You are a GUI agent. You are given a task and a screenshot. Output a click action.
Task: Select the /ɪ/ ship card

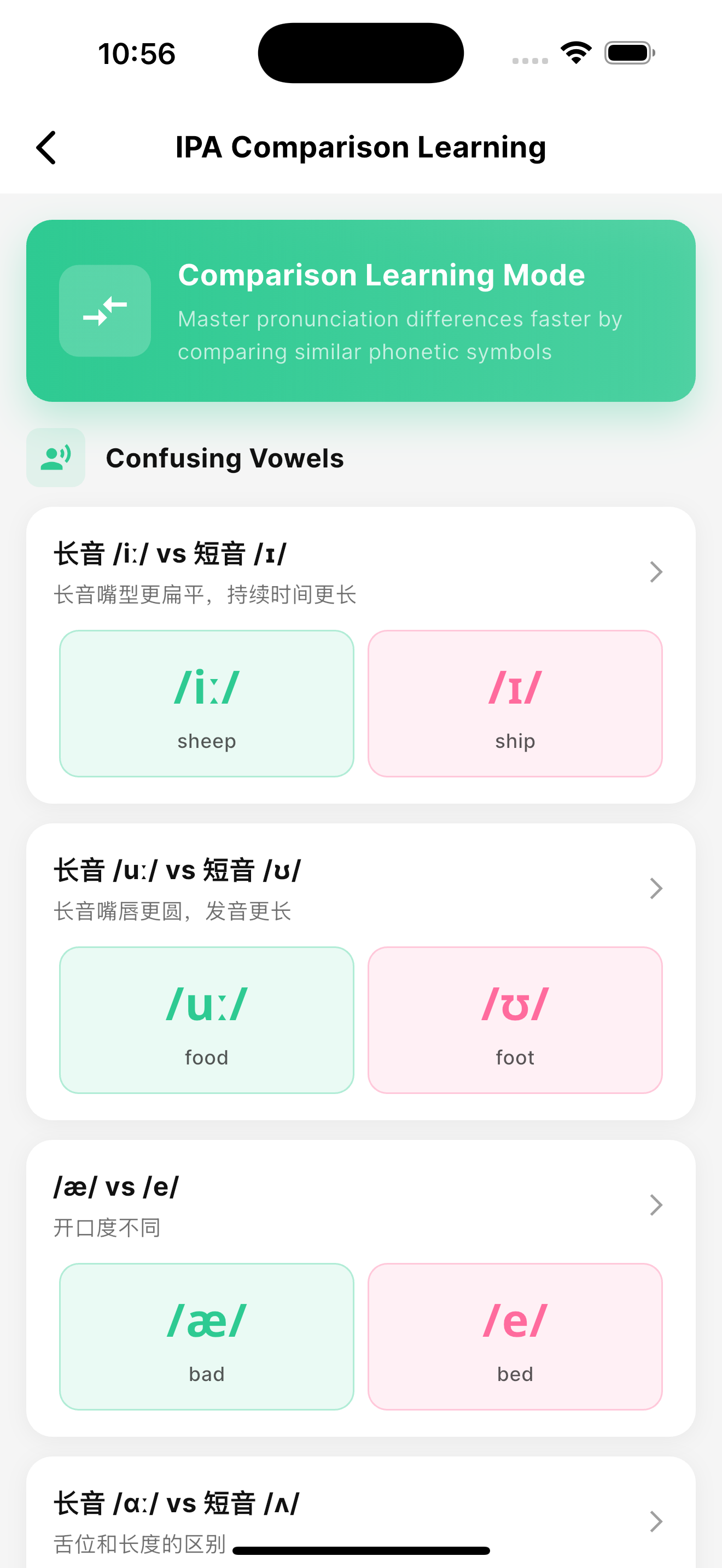[515, 704]
